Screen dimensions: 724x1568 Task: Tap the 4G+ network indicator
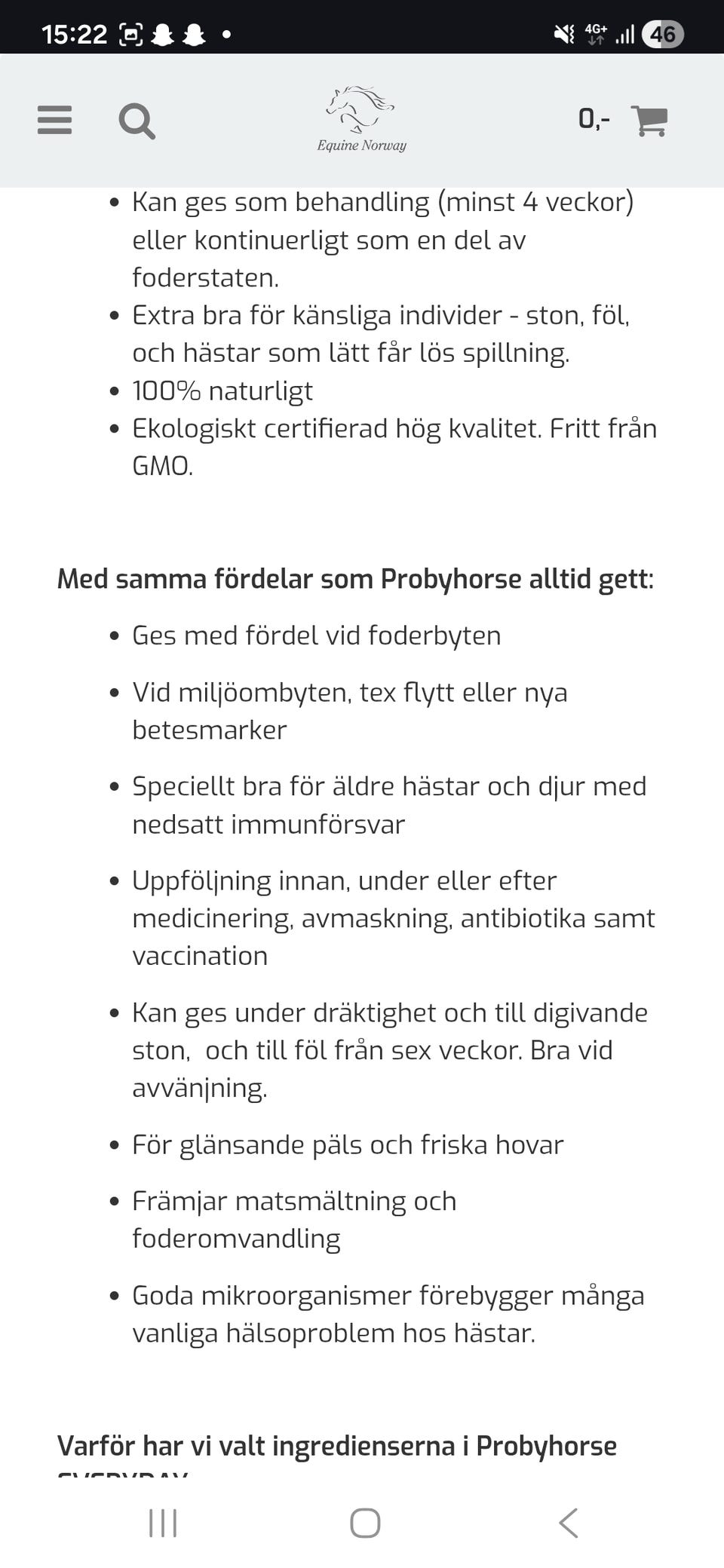pos(595,32)
